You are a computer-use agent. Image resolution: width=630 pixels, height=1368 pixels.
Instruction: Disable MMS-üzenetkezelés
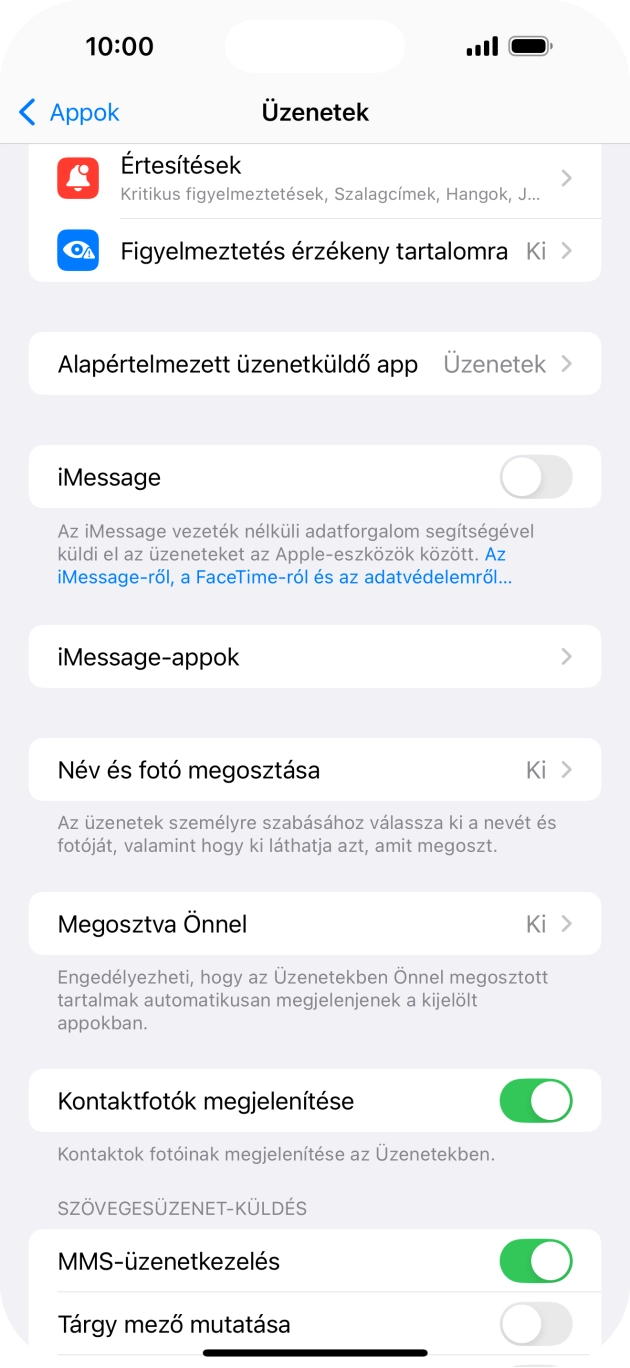pos(535,1261)
